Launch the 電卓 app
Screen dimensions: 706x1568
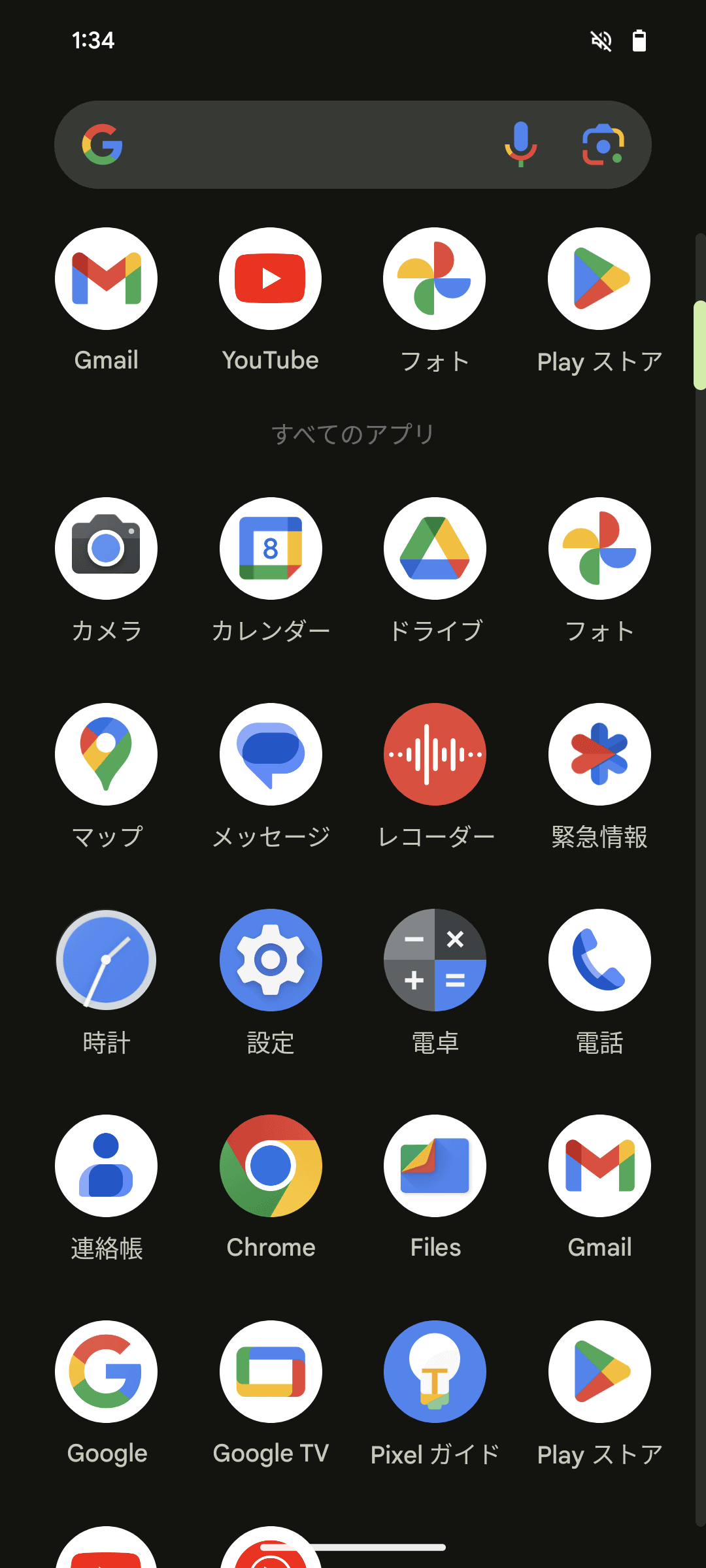tap(435, 960)
